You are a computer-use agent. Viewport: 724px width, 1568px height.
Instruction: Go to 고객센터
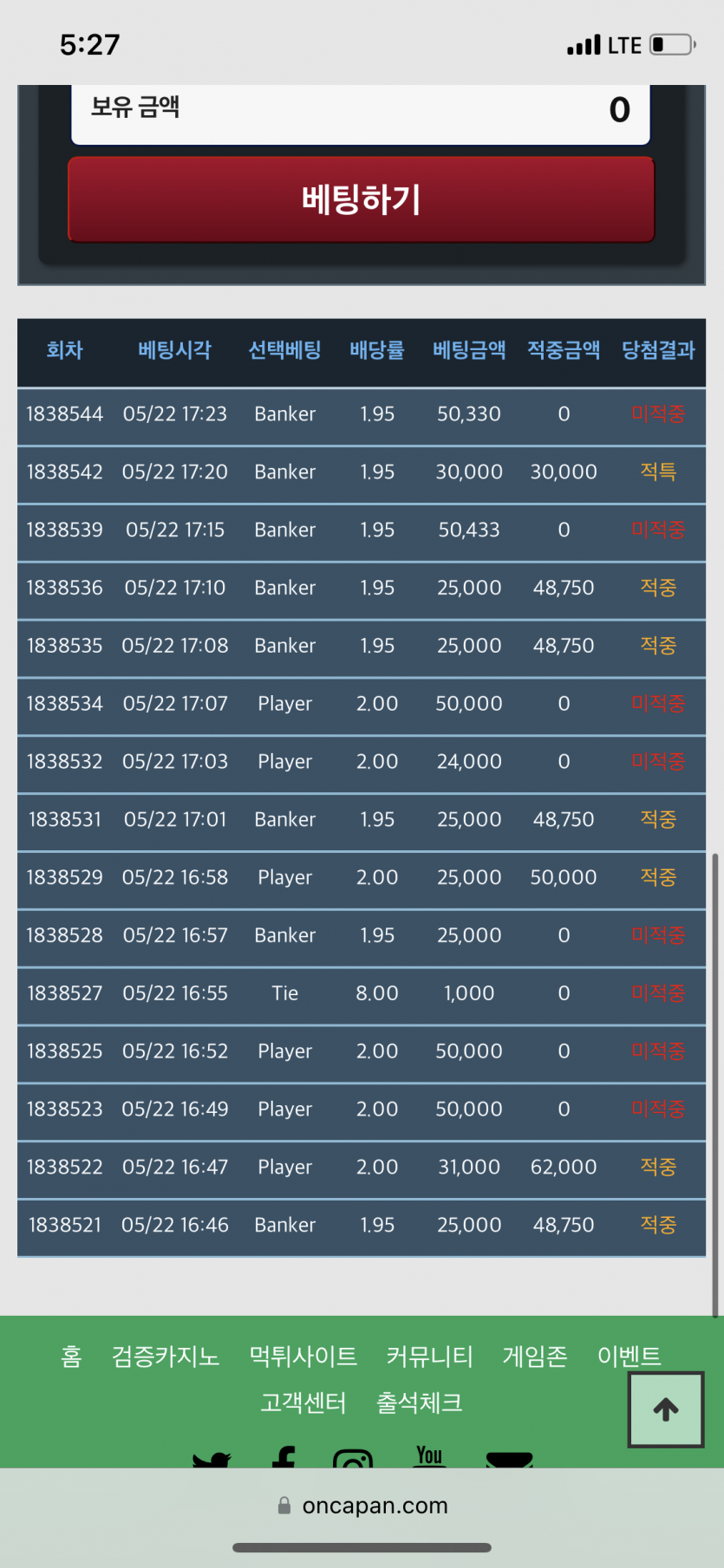pos(303,1402)
